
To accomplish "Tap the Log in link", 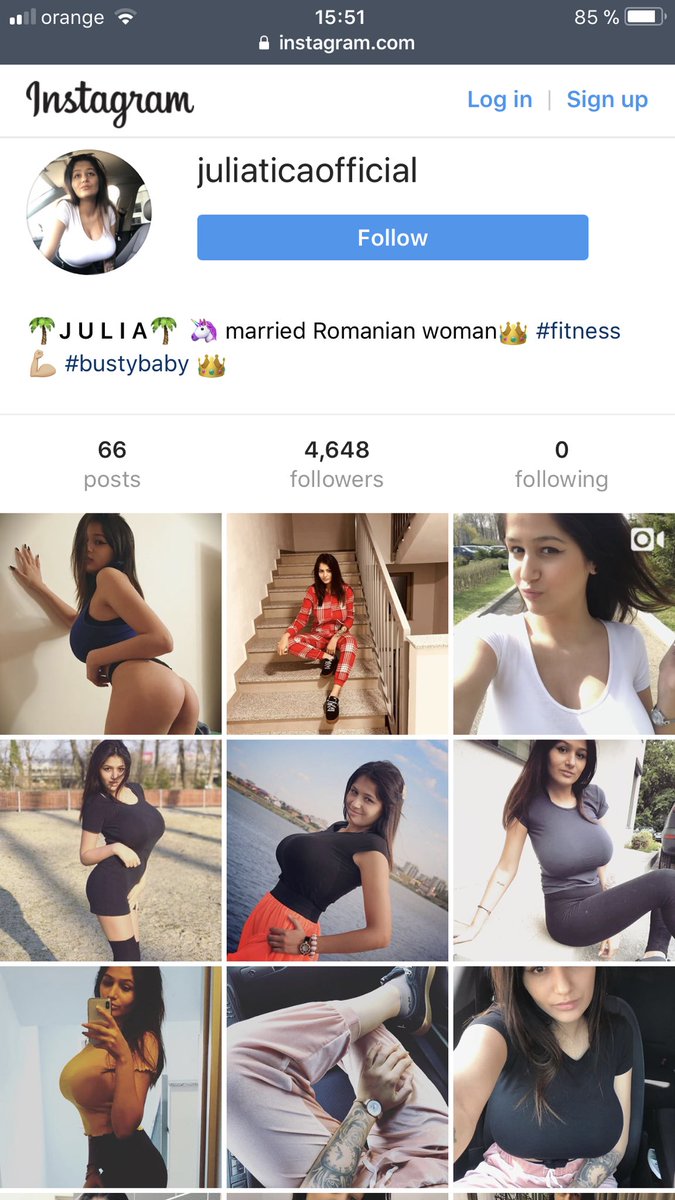I will point(499,100).
